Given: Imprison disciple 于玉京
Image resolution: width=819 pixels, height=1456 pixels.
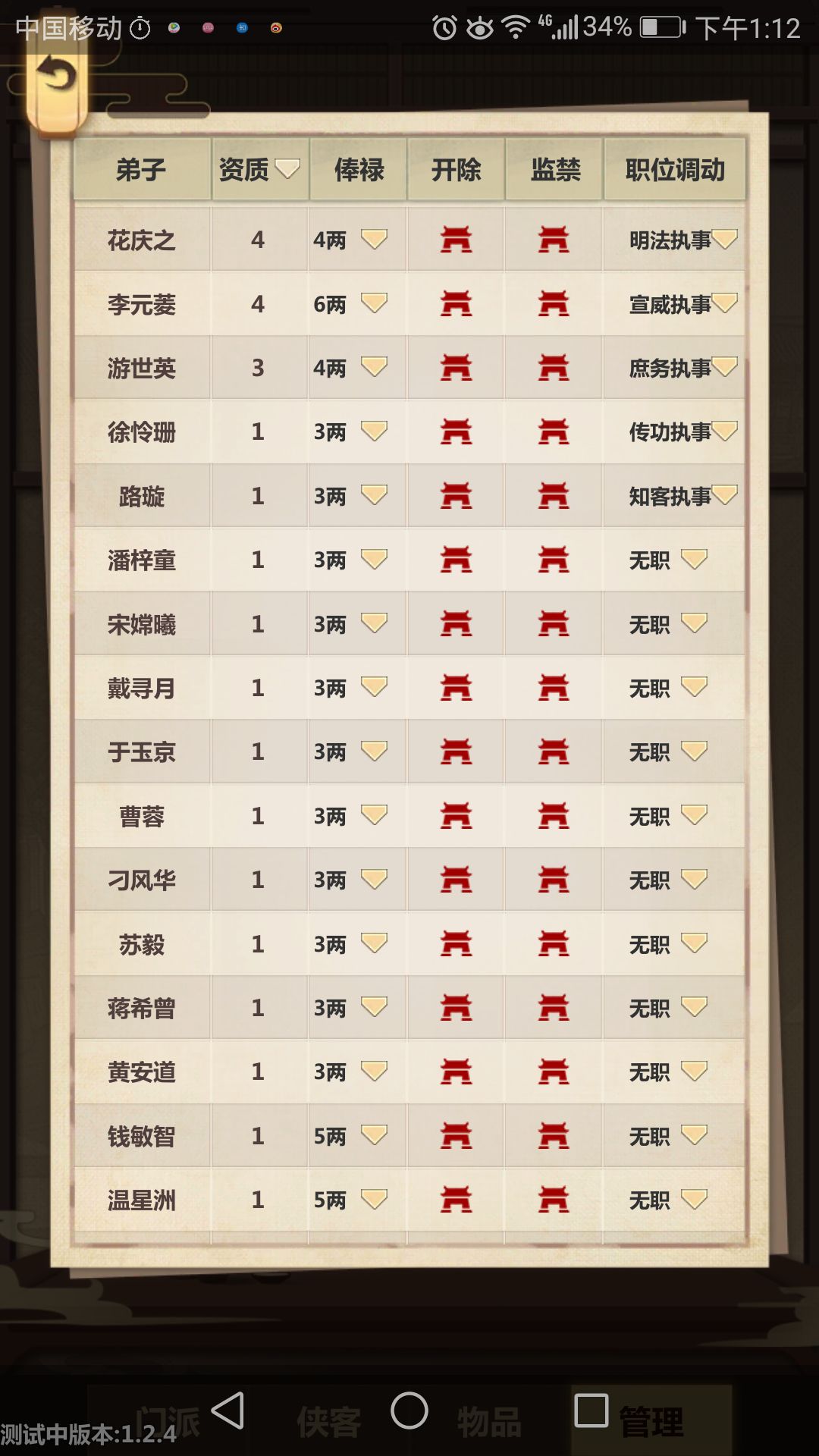Looking at the screenshot, I should point(554,752).
